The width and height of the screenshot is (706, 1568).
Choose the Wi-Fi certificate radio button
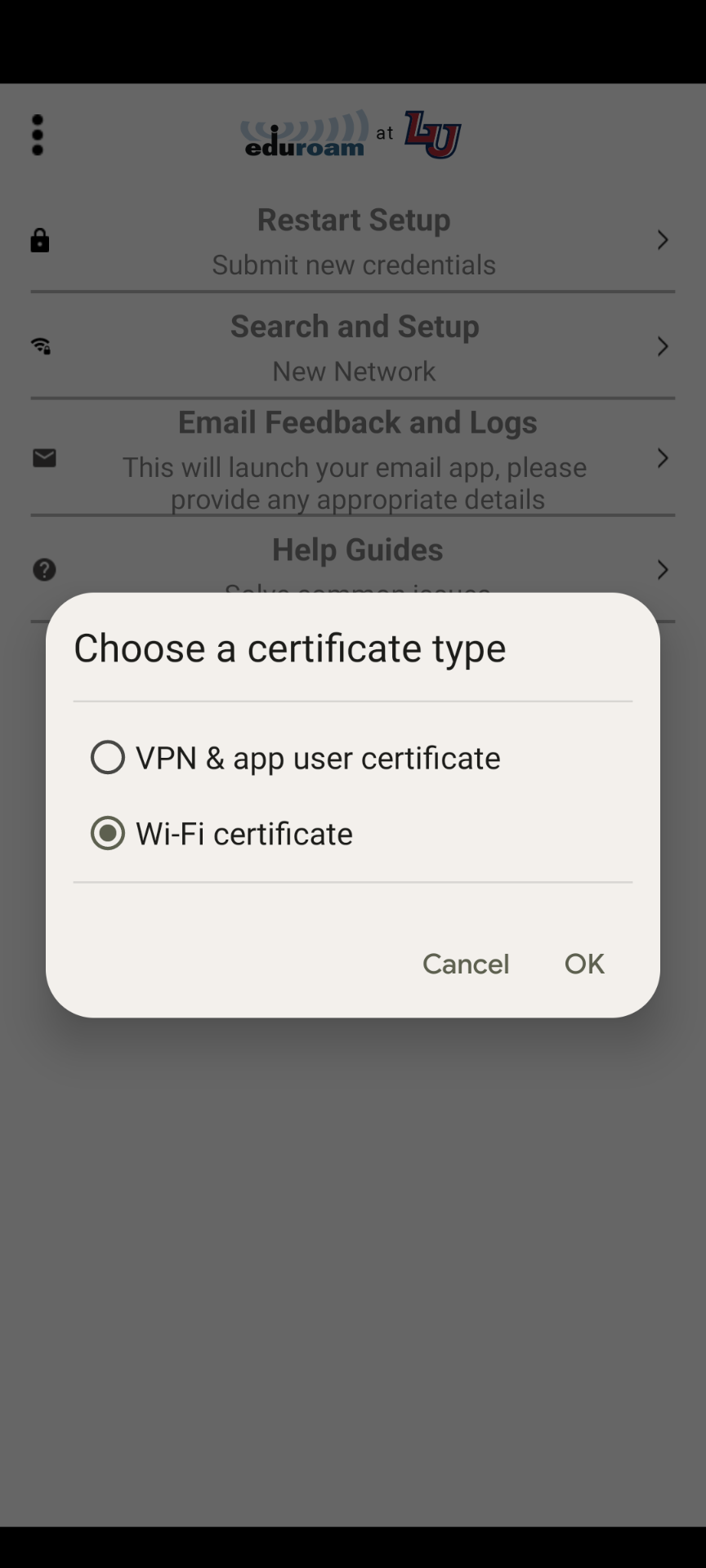[108, 833]
